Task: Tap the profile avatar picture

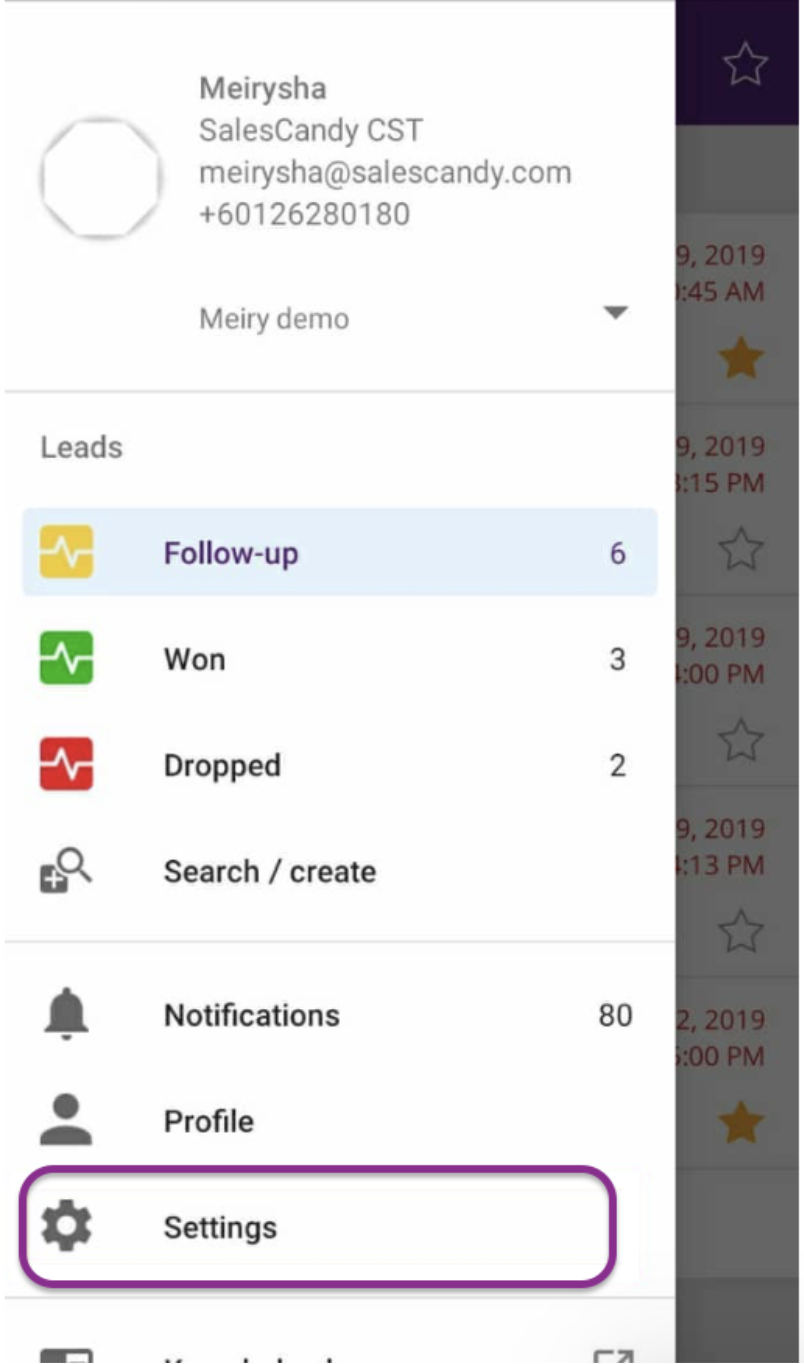Action: tap(101, 178)
